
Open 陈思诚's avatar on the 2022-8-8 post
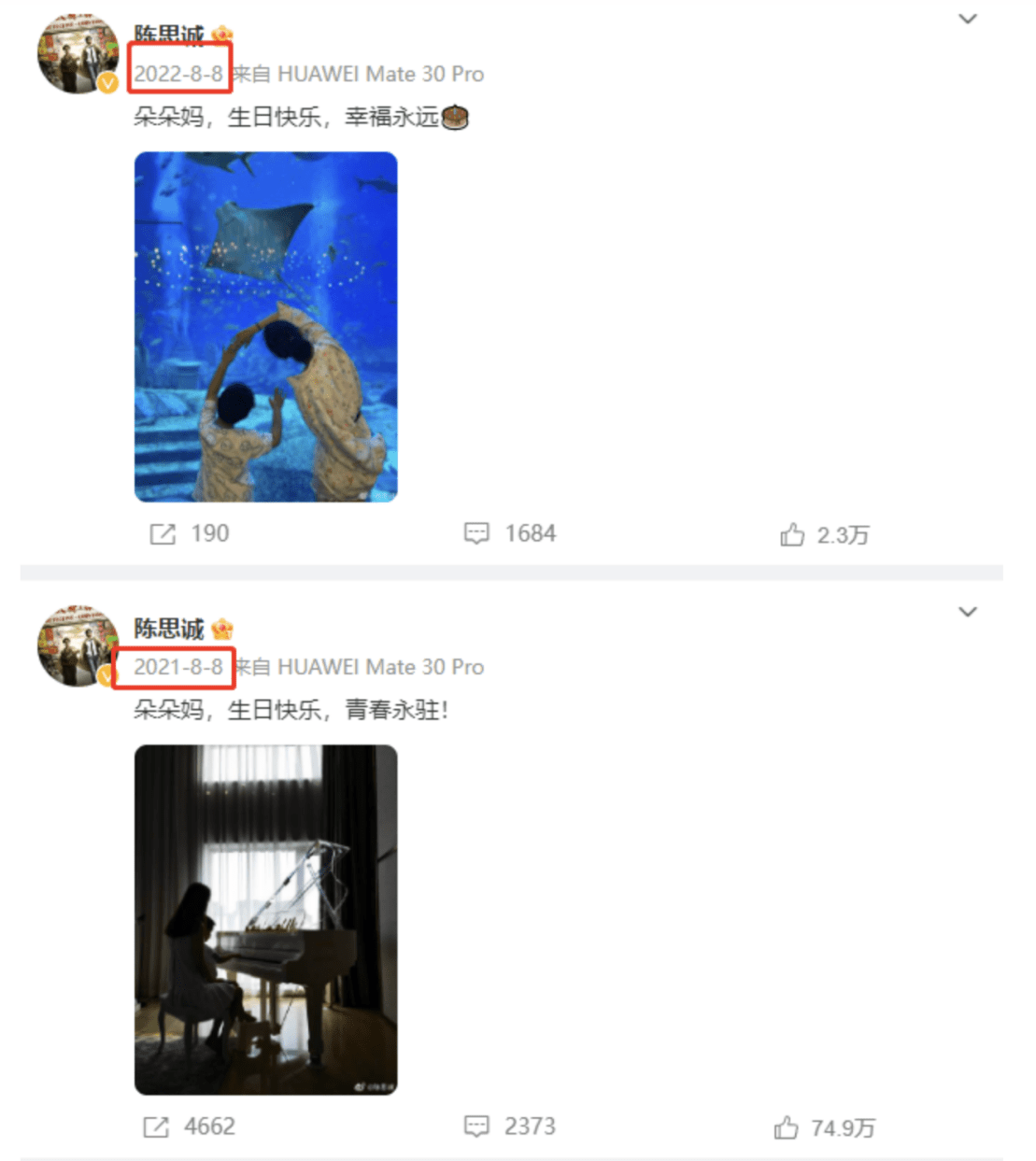(x=78, y=54)
